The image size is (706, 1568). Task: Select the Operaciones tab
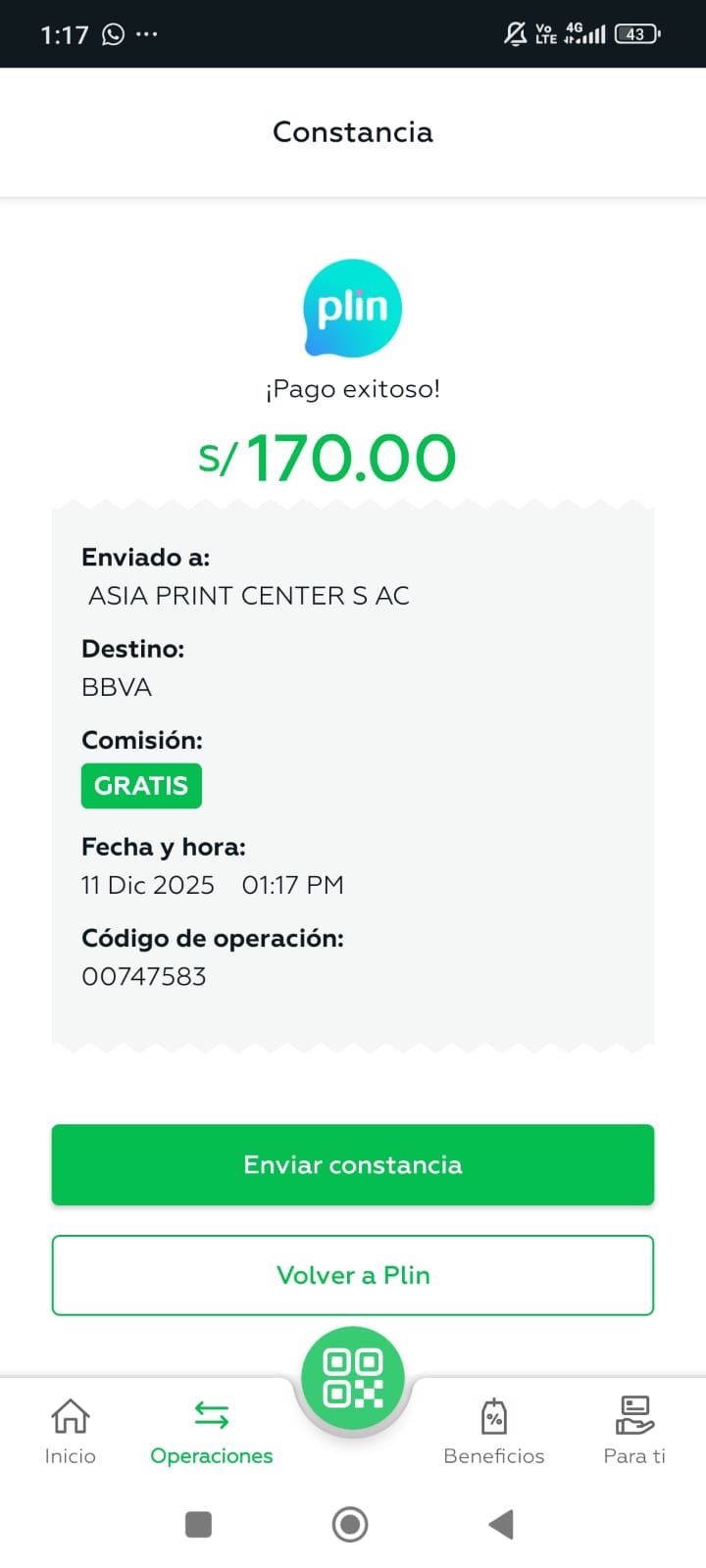(x=212, y=1431)
